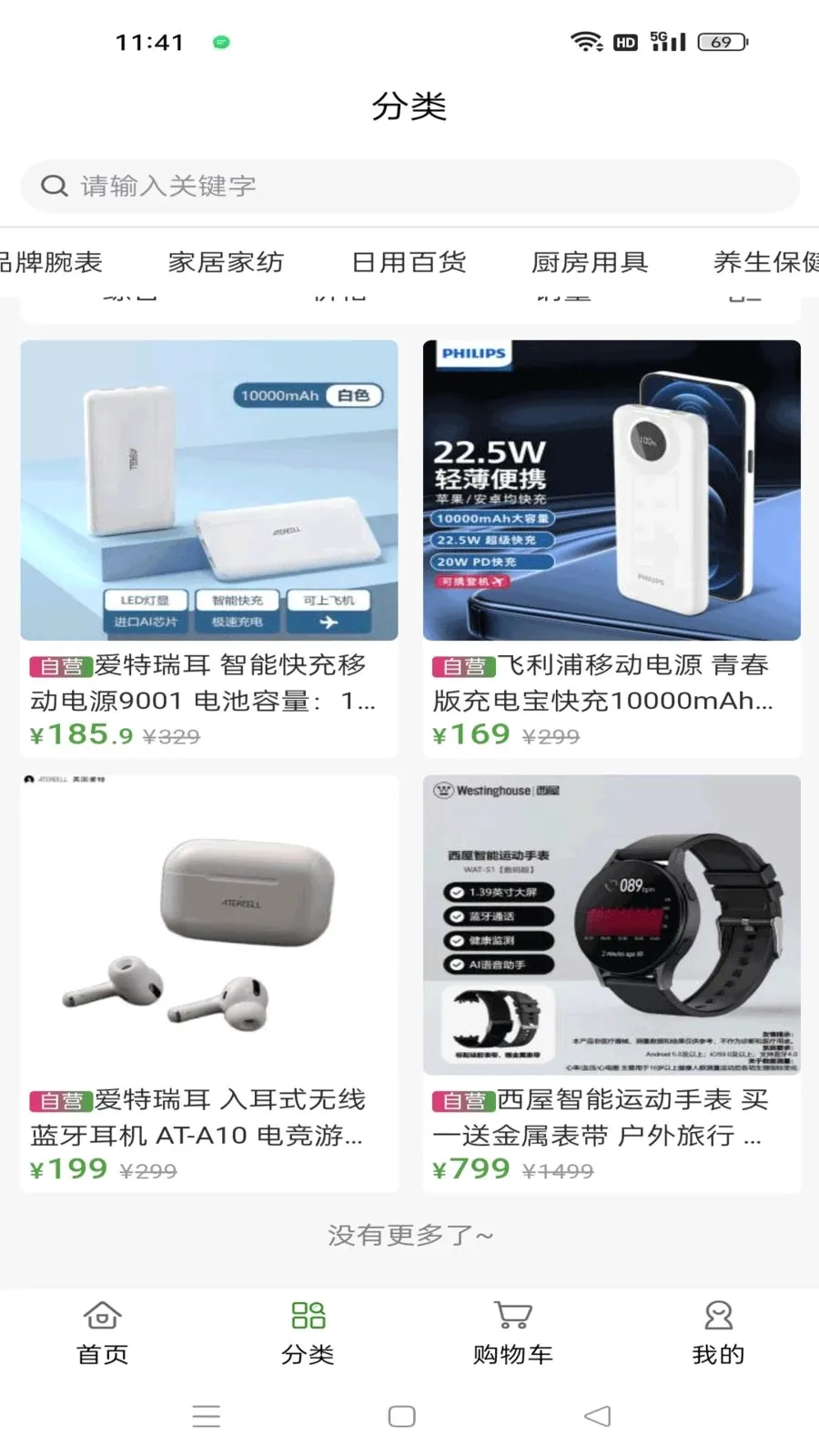This screenshot has width=819, height=1456.
Task: Go to the 首页 tab
Action: point(102,1333)
